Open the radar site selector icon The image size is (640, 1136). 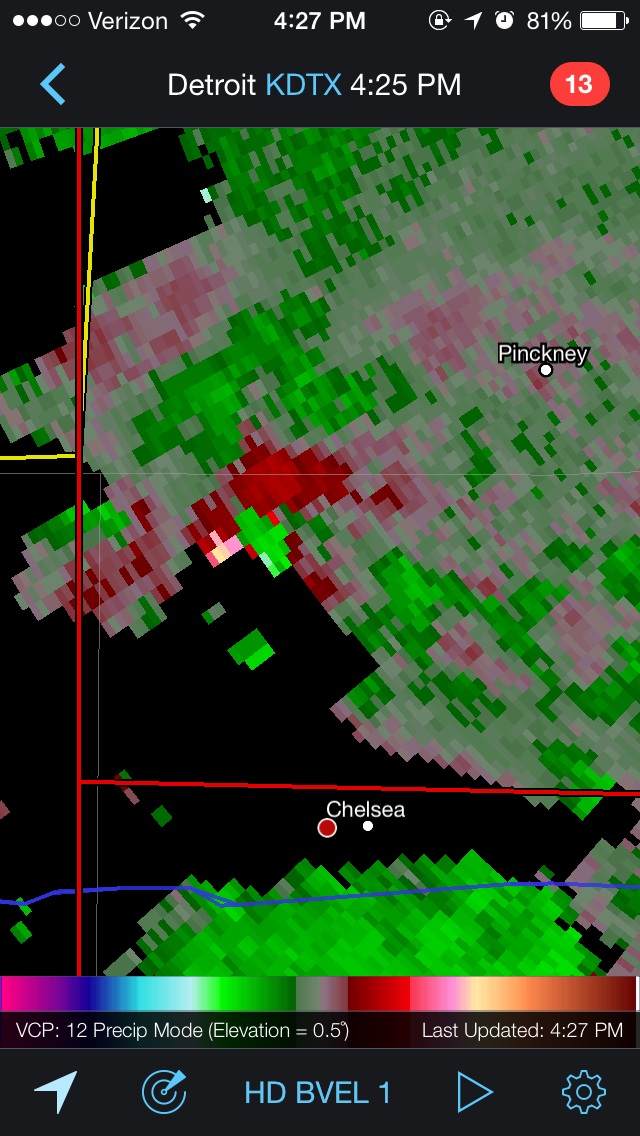pyautogui.click(x=164, y=1091)
